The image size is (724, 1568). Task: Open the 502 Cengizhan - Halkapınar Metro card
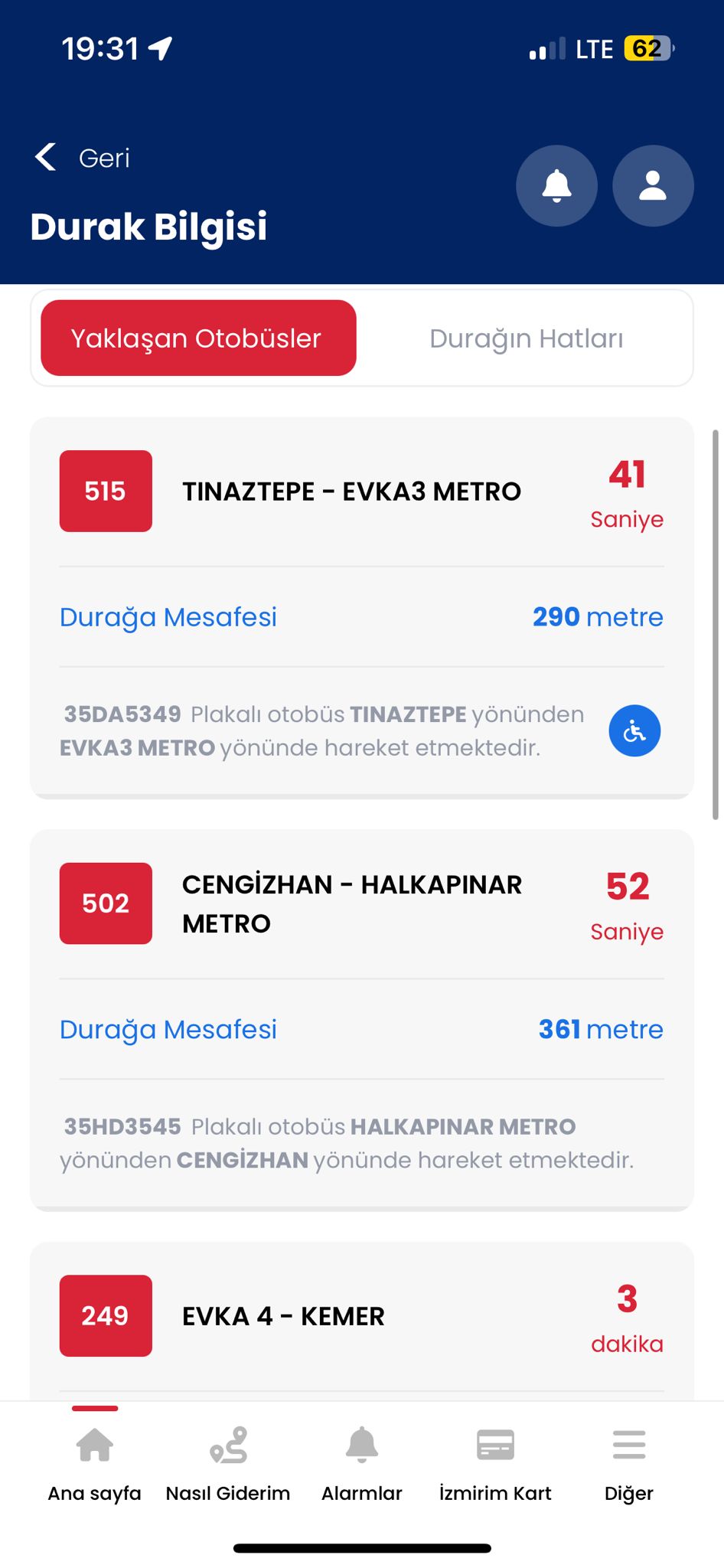(351, 903)
